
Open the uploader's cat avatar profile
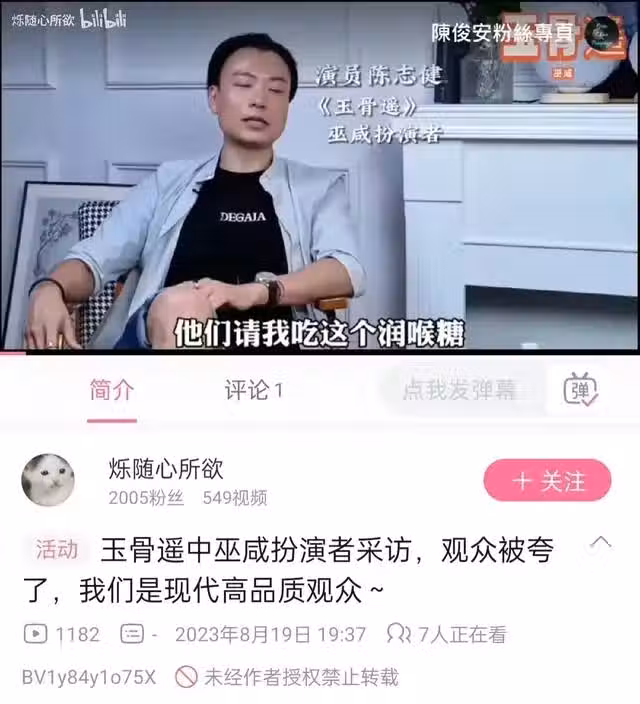[47, 480]
